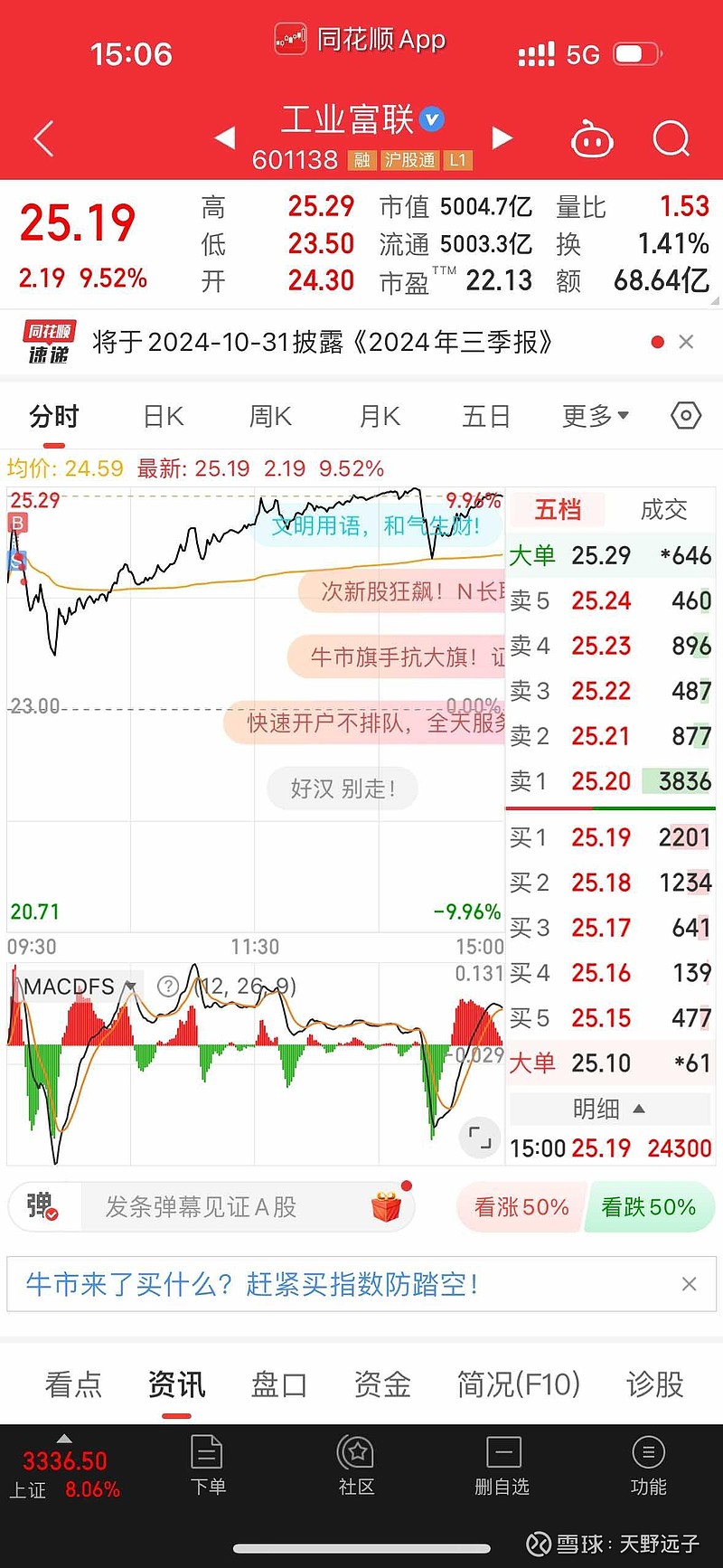Open the search icon
The height and width of the screenshot is (1568, 723).
click(x=671, y=138)
